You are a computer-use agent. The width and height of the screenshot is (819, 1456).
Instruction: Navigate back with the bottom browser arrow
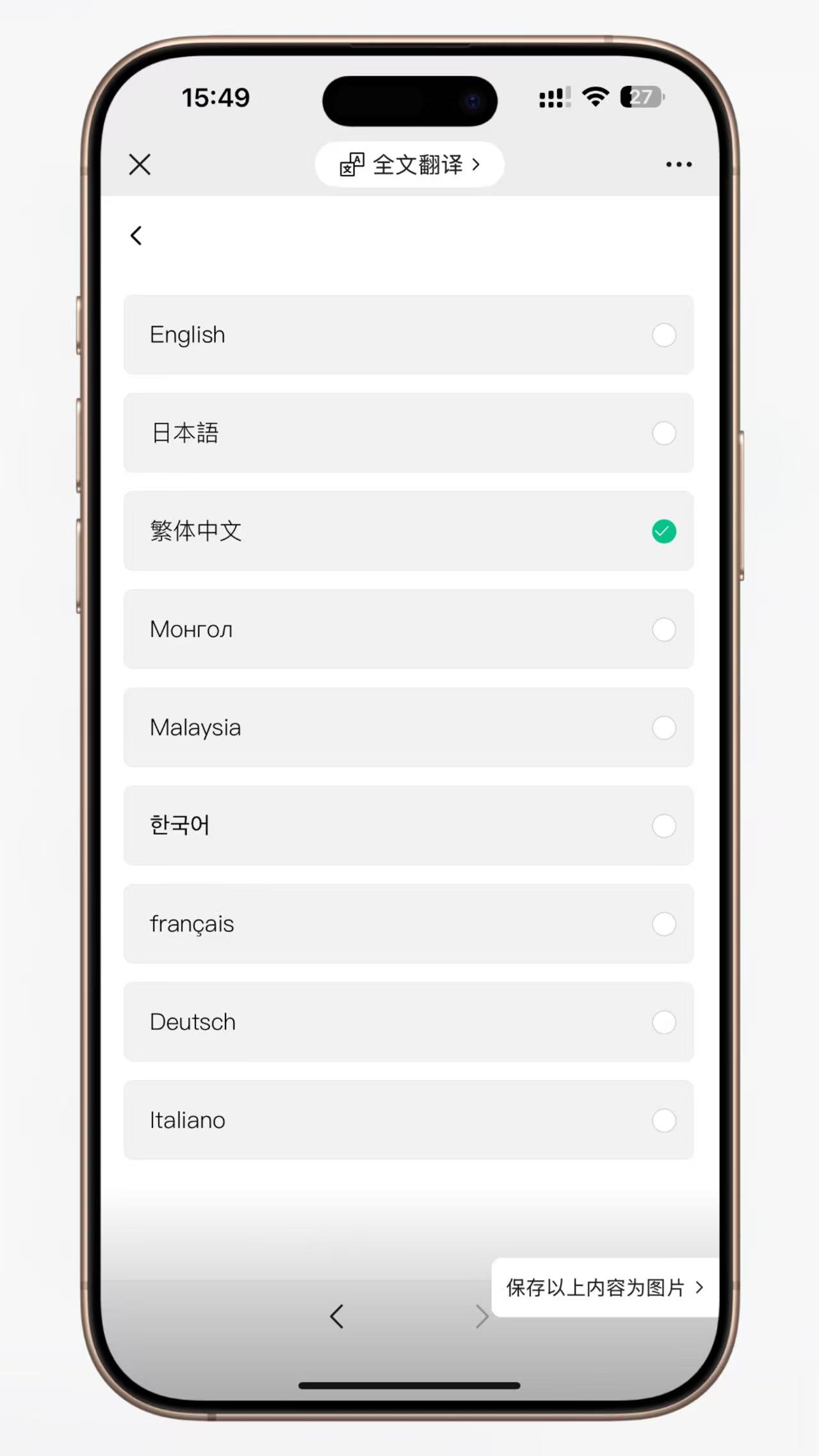coord(337,1316)
